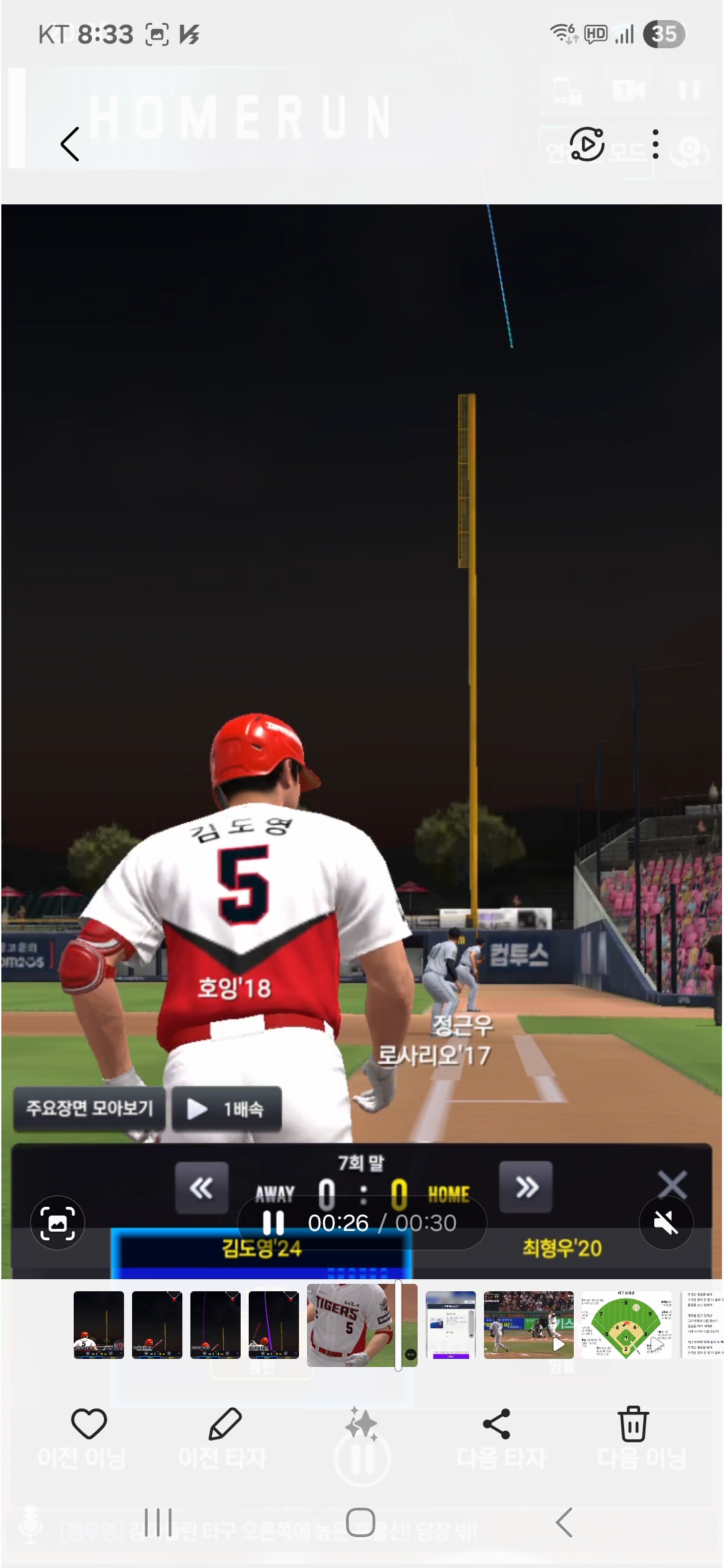Edit this video with the pencil icon
The width and height of the screenshot is (724, 1568).
225,1423
